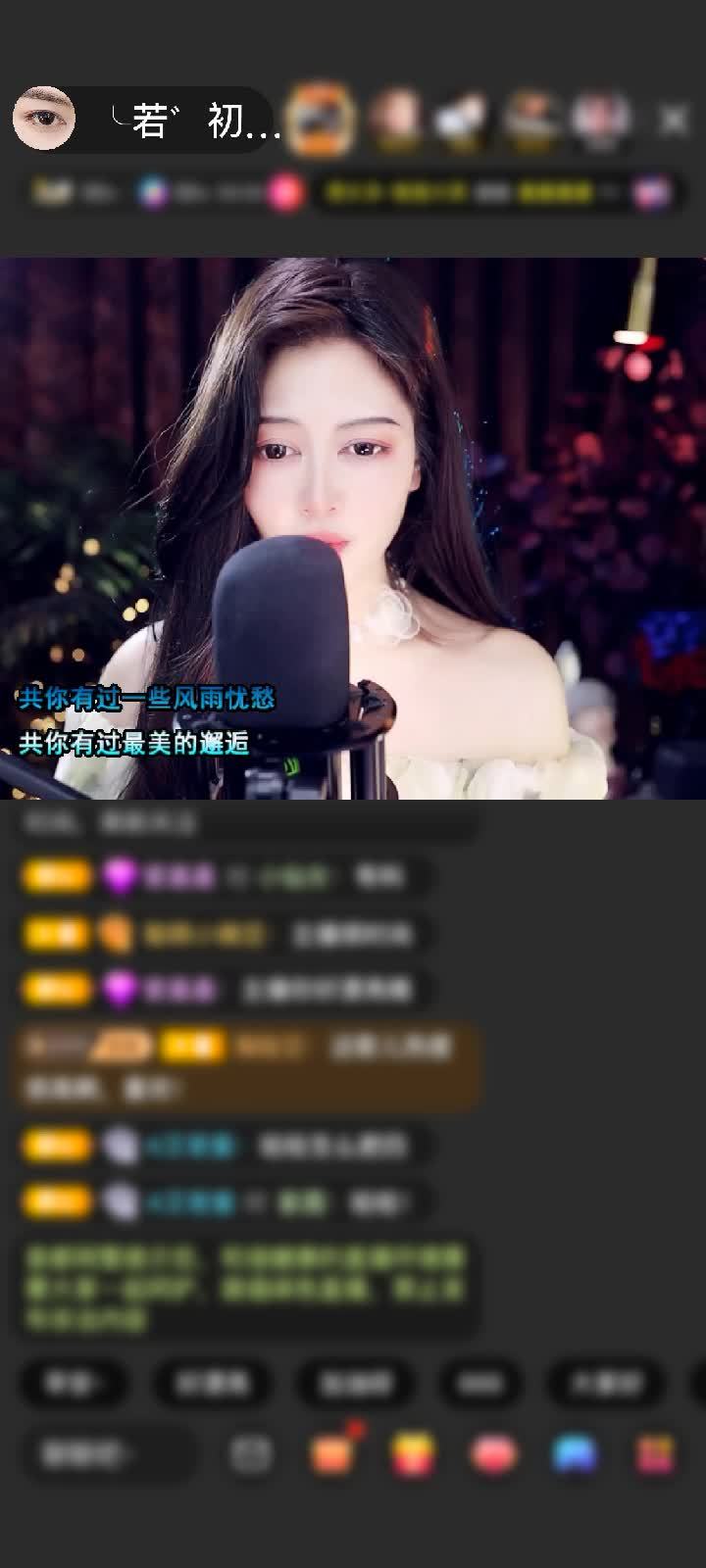706x1568 pixels.
Task: Open the orange icon with red dot
Action: tap(332, 1454)
